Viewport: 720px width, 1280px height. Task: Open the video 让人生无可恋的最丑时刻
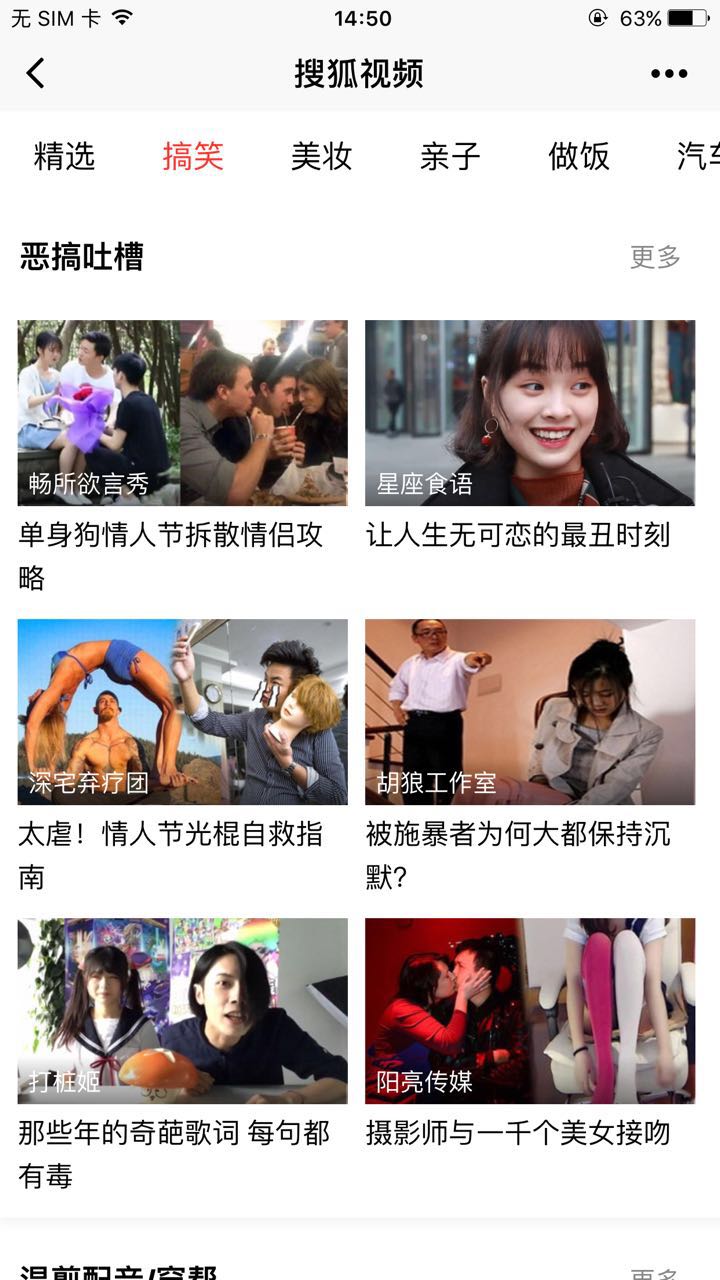[x=530, y=413]
